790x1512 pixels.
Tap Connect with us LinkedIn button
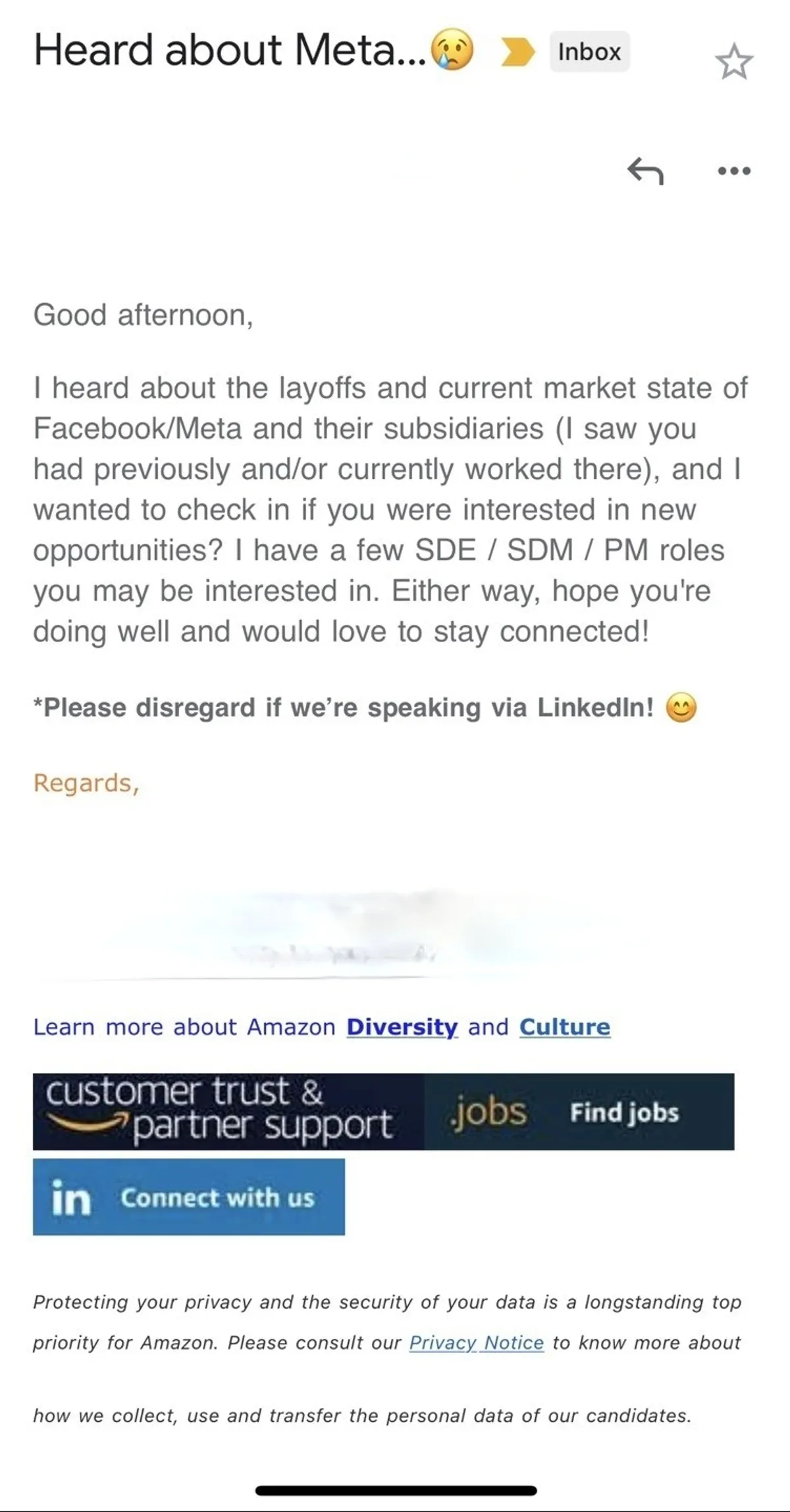coord(188,1197)
